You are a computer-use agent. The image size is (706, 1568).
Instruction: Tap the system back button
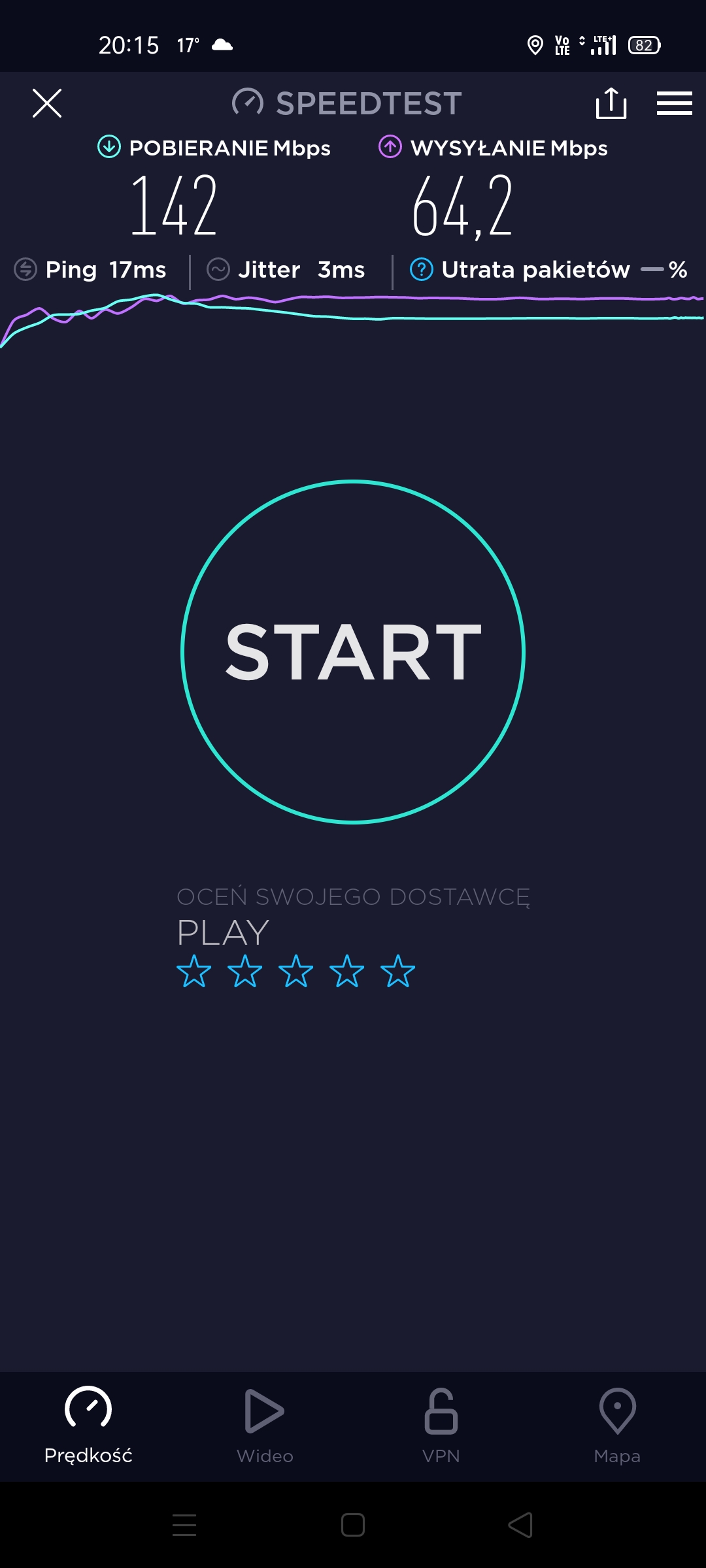[x=520, y=1525]
